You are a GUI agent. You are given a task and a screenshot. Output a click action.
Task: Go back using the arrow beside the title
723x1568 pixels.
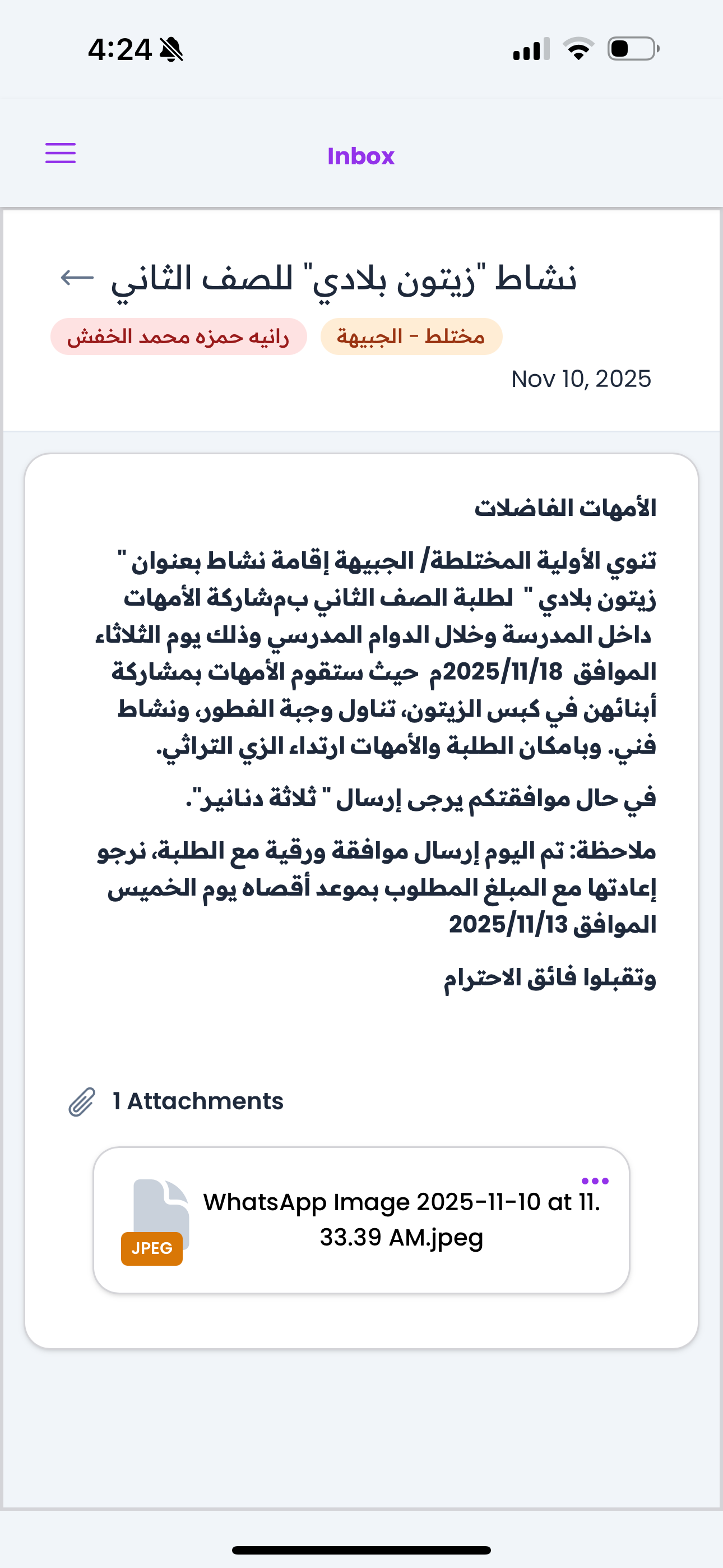77,278
